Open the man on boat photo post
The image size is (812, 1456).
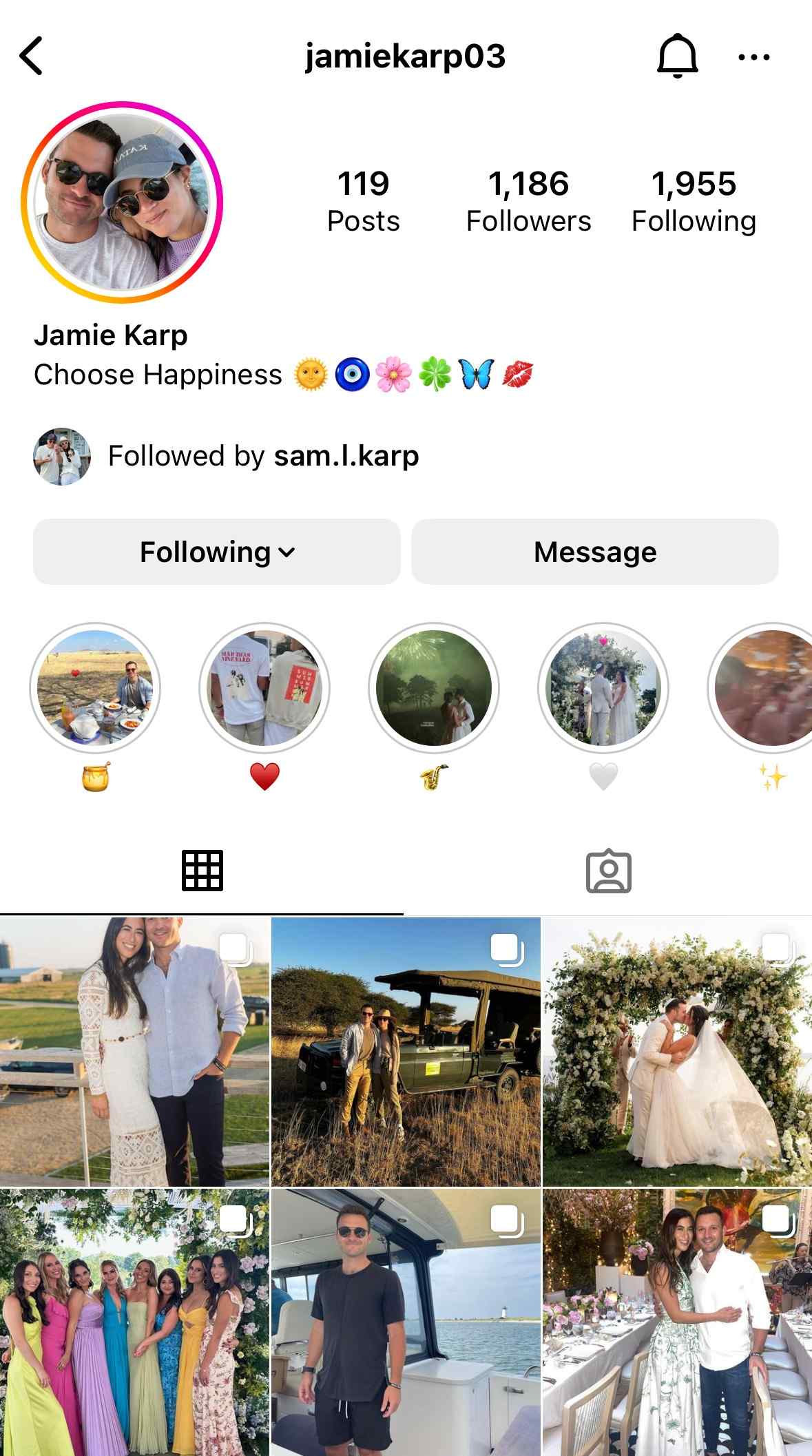point(406,1322)
